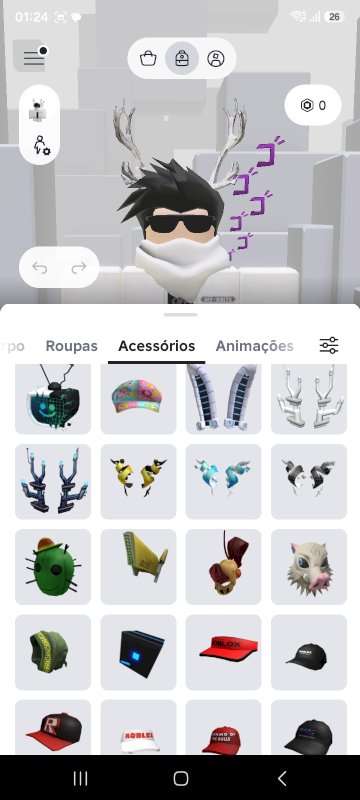Switch to the Roupas tab
The width and height of the screenshot is (360, 800).
tap(71, 346)
